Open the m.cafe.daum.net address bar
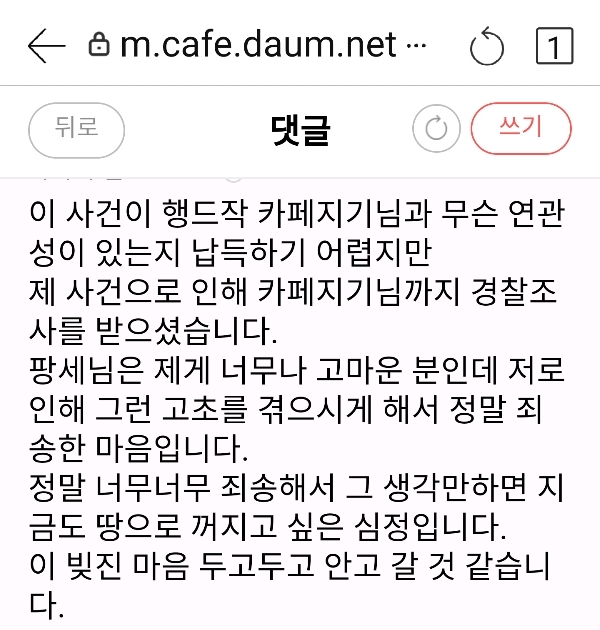 (257, 45)
